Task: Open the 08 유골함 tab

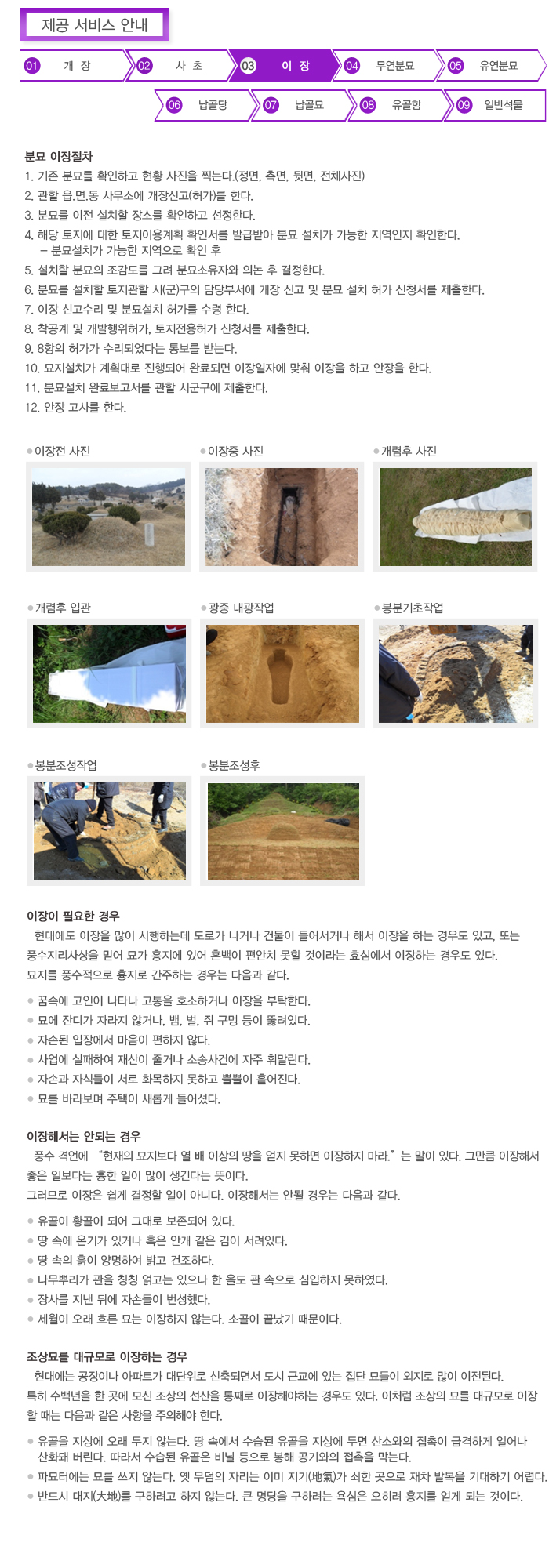Action: tap(398, 105)
